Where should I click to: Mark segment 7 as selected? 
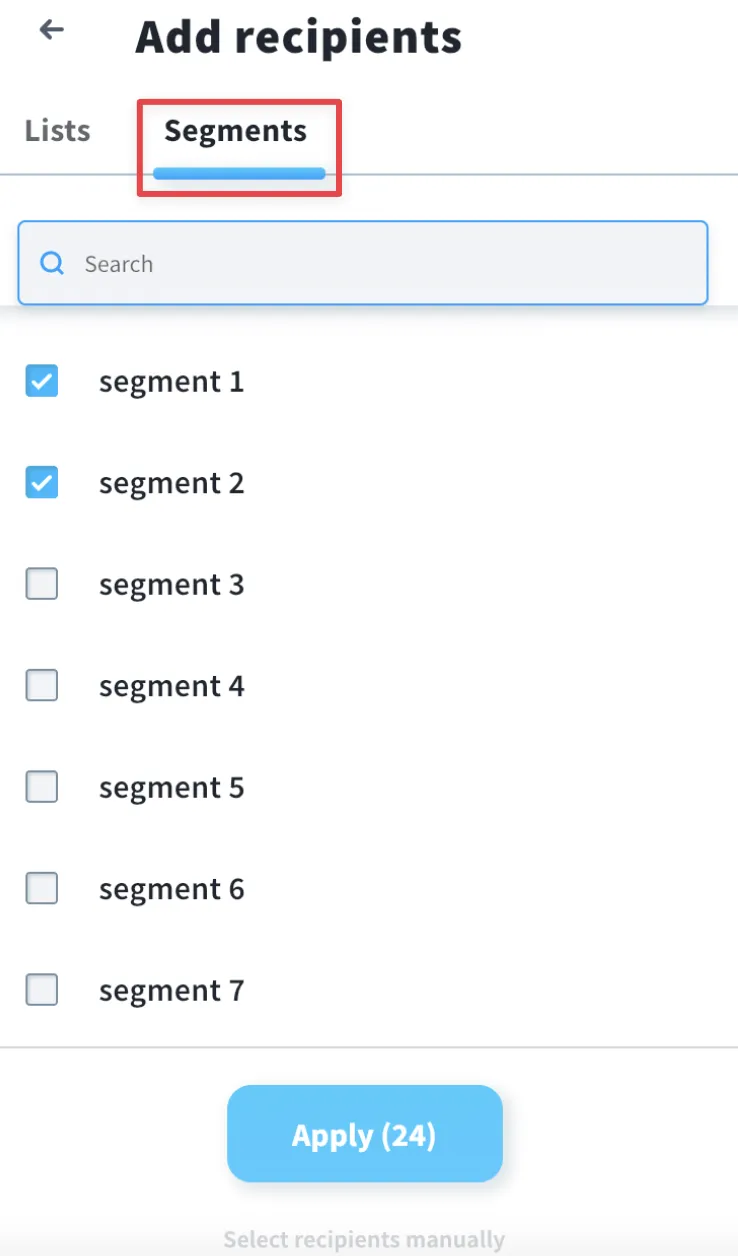[42, 990]
